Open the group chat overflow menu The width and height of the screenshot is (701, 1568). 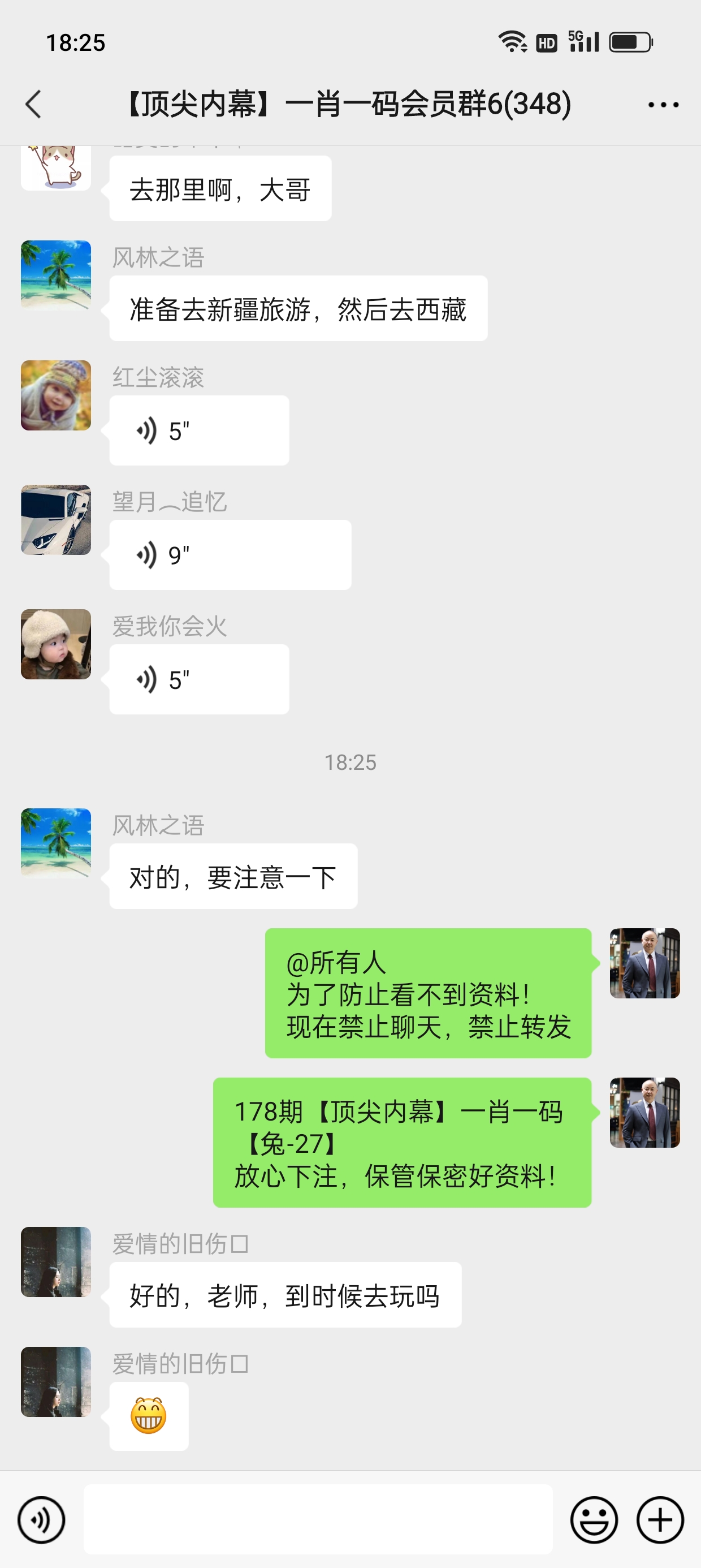coord(663,105)
